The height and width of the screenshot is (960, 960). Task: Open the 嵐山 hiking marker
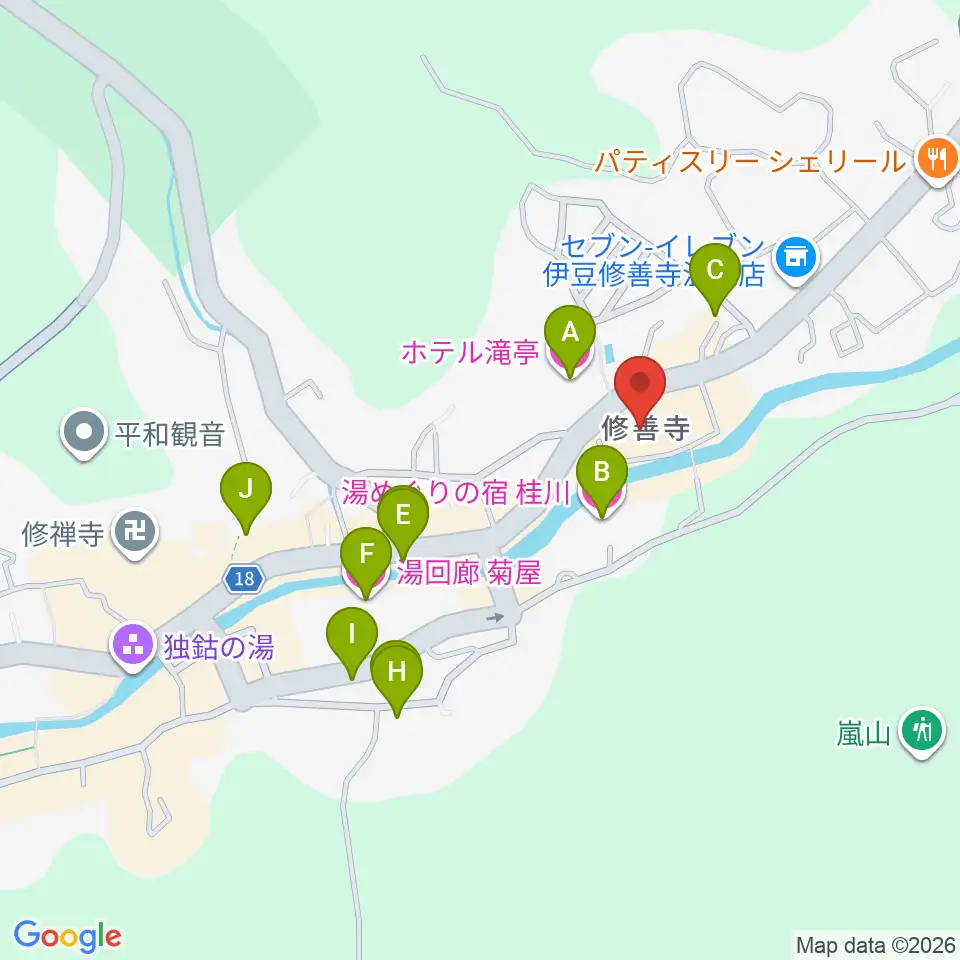923,732
